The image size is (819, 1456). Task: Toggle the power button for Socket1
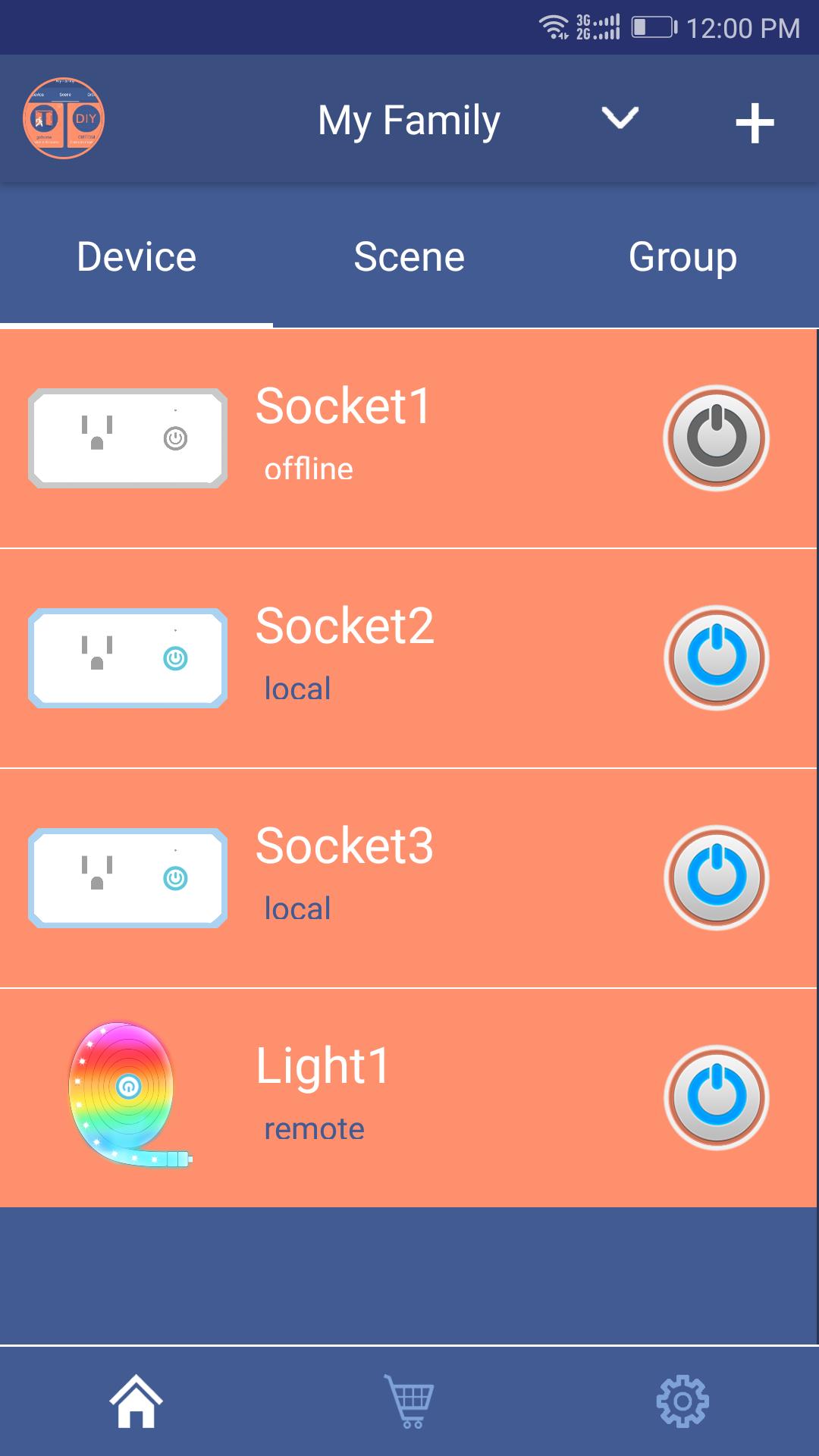(x=716, y=438)
